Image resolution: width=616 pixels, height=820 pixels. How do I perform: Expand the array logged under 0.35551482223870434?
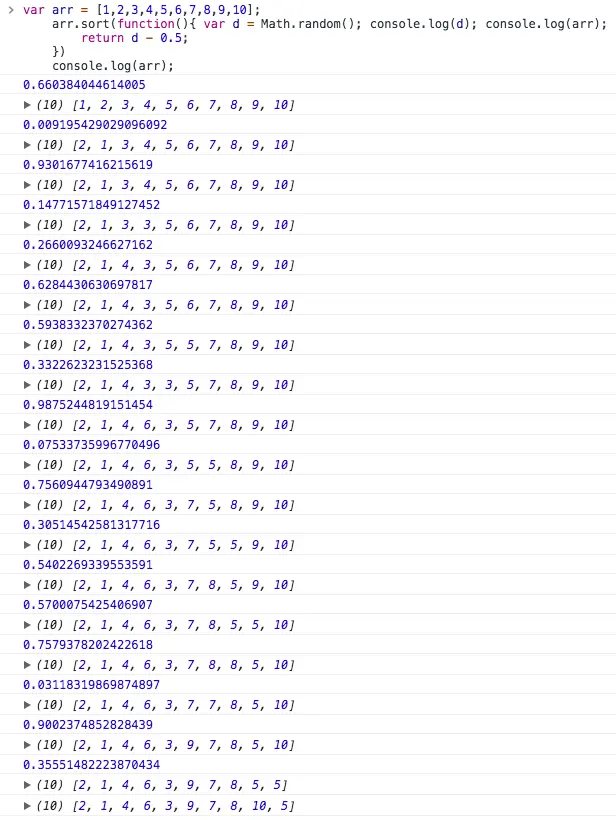pos(27,785)
